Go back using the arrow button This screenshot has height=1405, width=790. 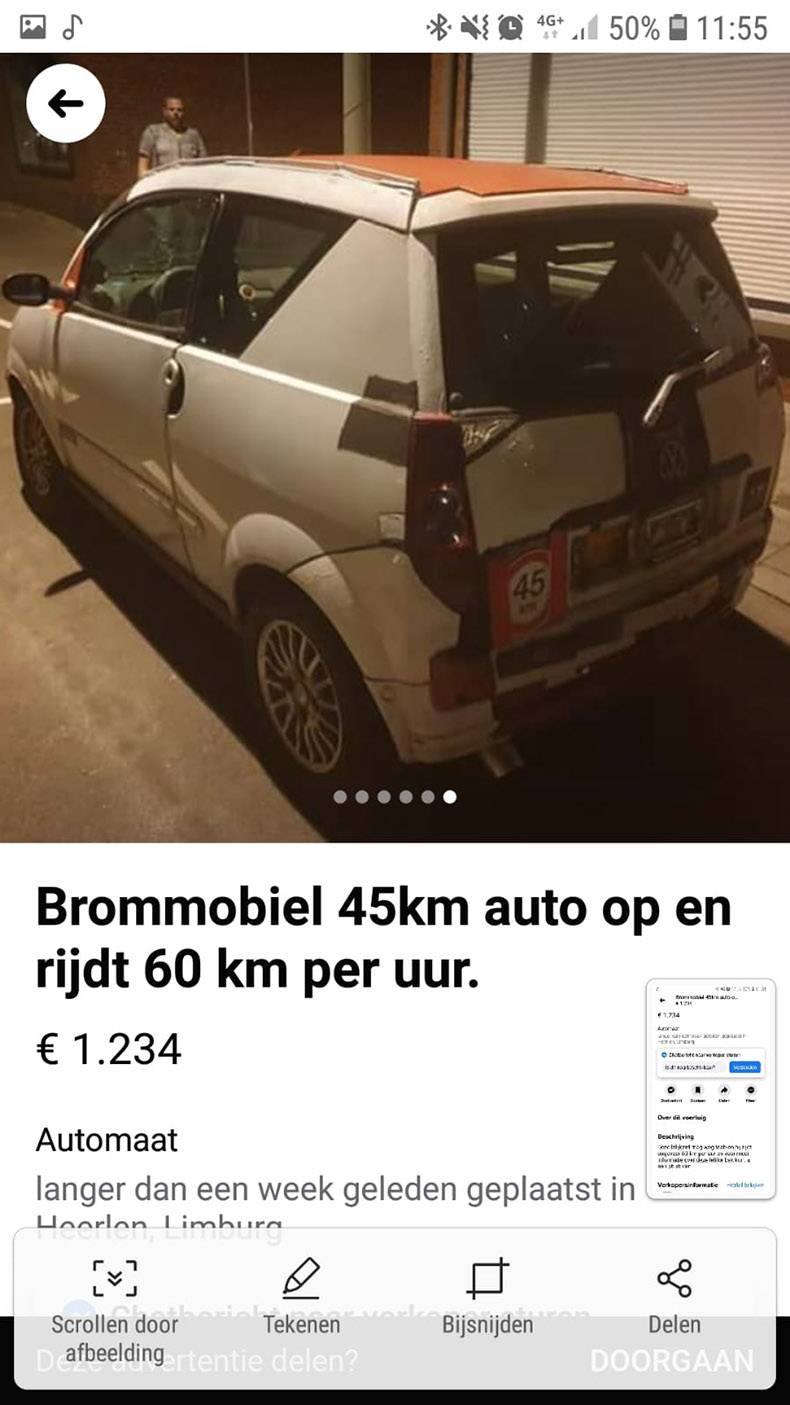pos(65,103)
